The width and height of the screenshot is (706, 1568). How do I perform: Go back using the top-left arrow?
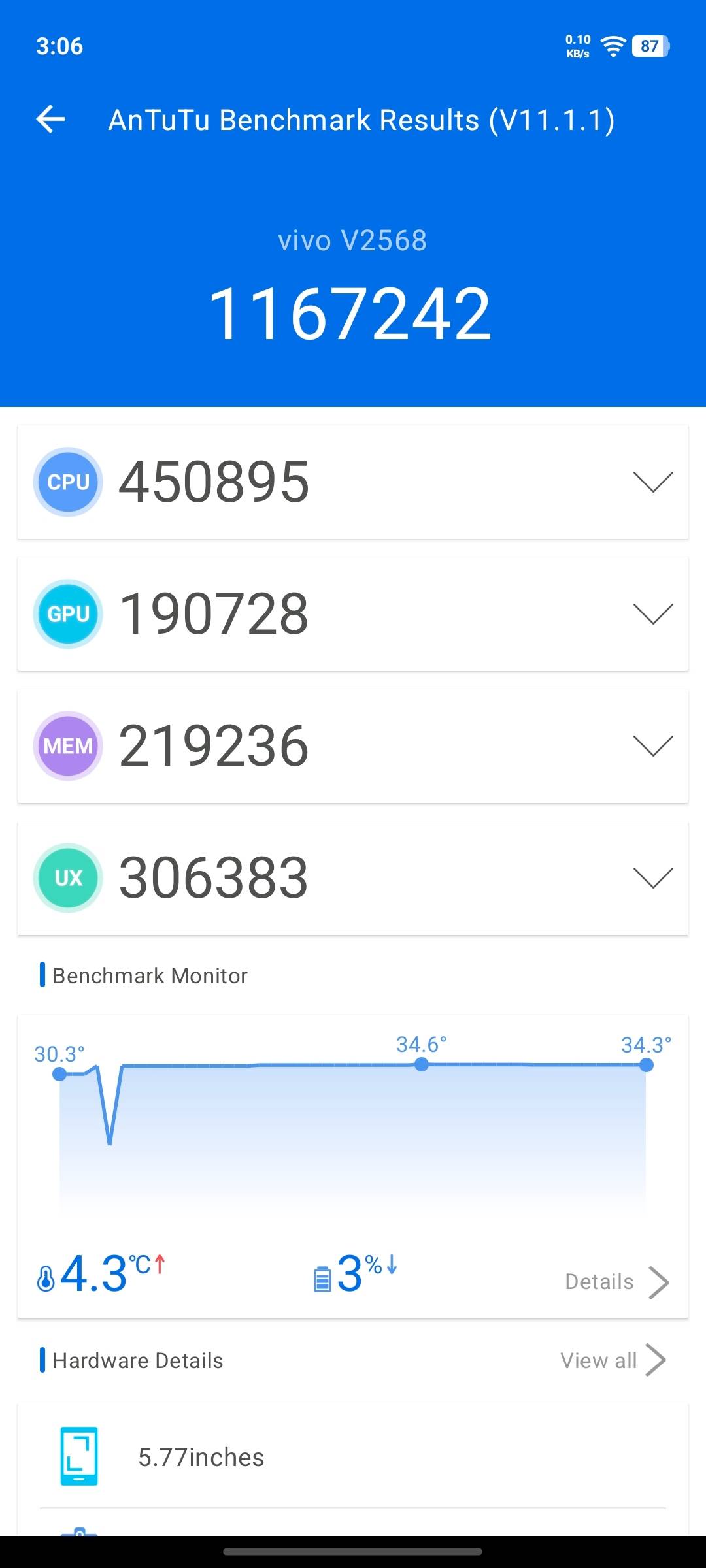coord(50,120)
